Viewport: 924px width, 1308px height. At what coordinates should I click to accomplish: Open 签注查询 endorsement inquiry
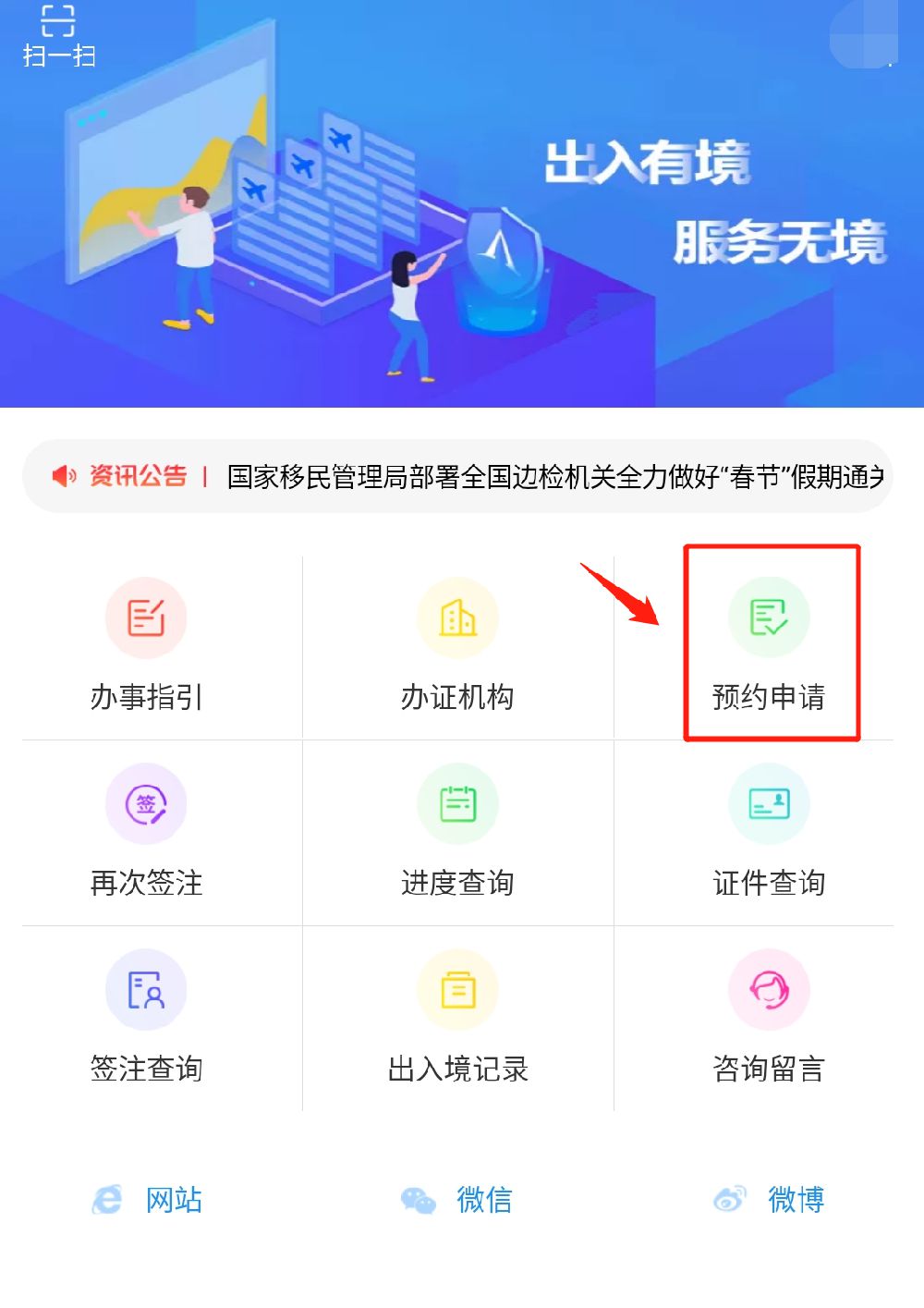coord(146,1018)
